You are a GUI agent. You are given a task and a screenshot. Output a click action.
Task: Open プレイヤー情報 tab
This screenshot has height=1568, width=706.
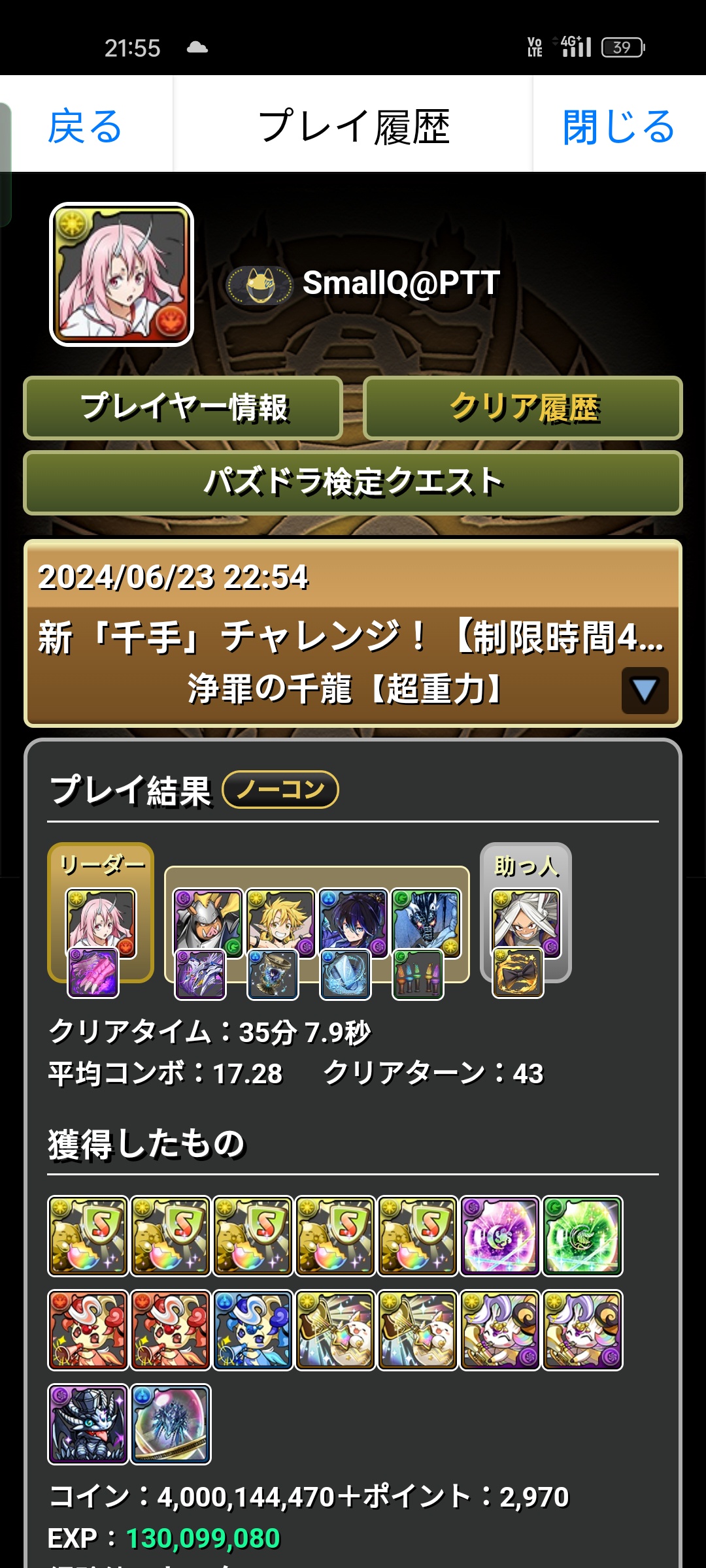point(183,408)
